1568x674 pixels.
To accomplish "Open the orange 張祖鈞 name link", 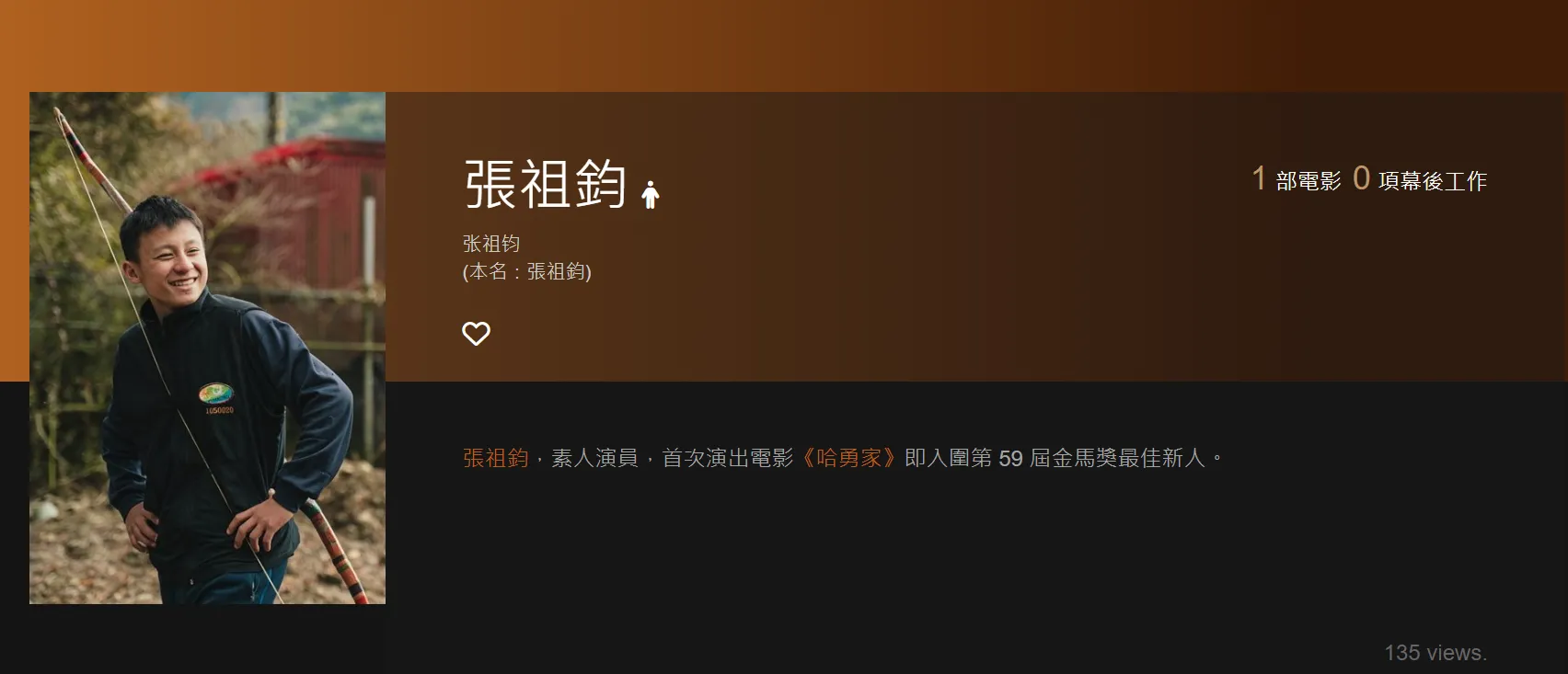I will (495, 458).
